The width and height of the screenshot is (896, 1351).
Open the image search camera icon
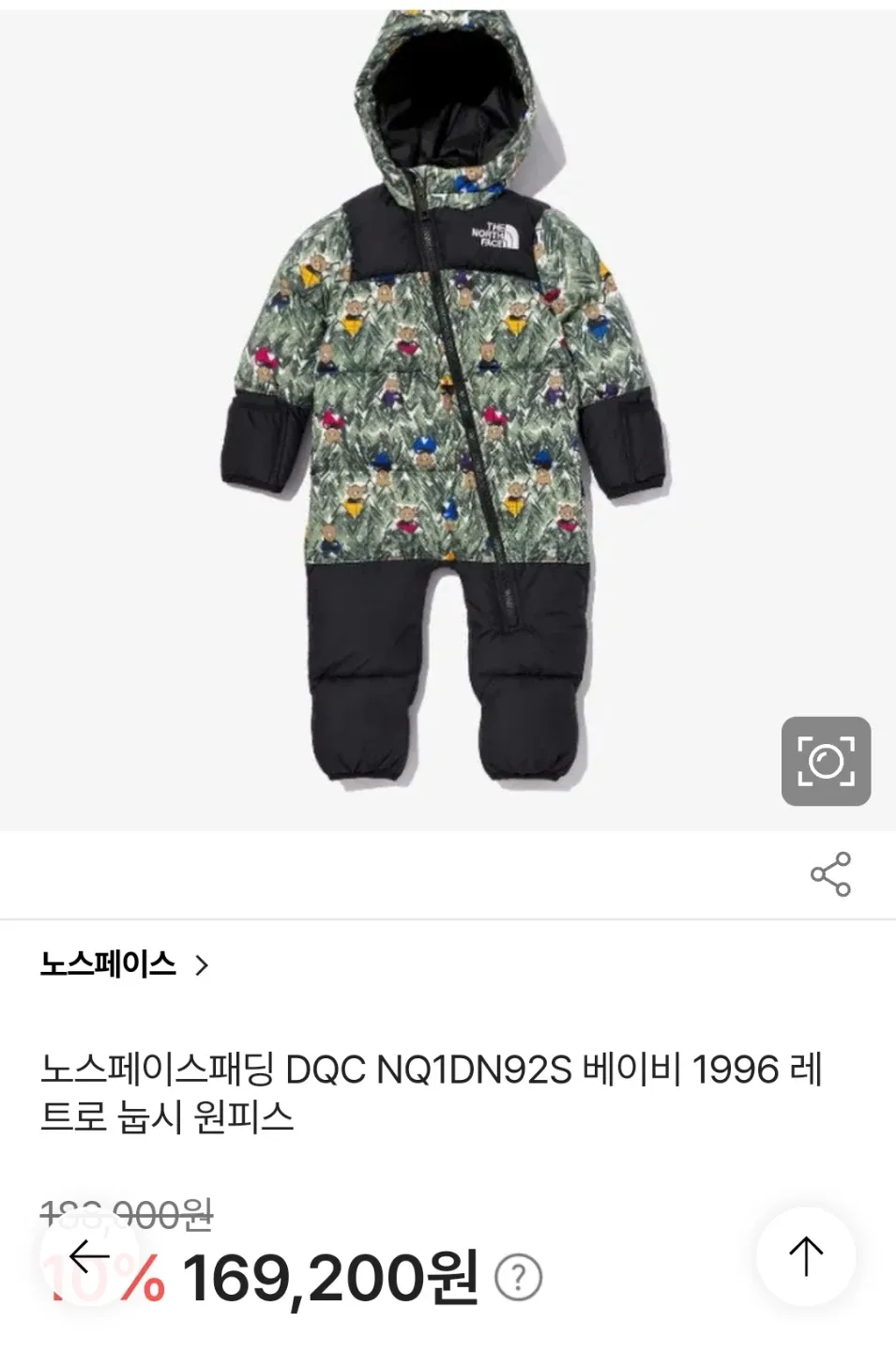click(x=826, y=761)
